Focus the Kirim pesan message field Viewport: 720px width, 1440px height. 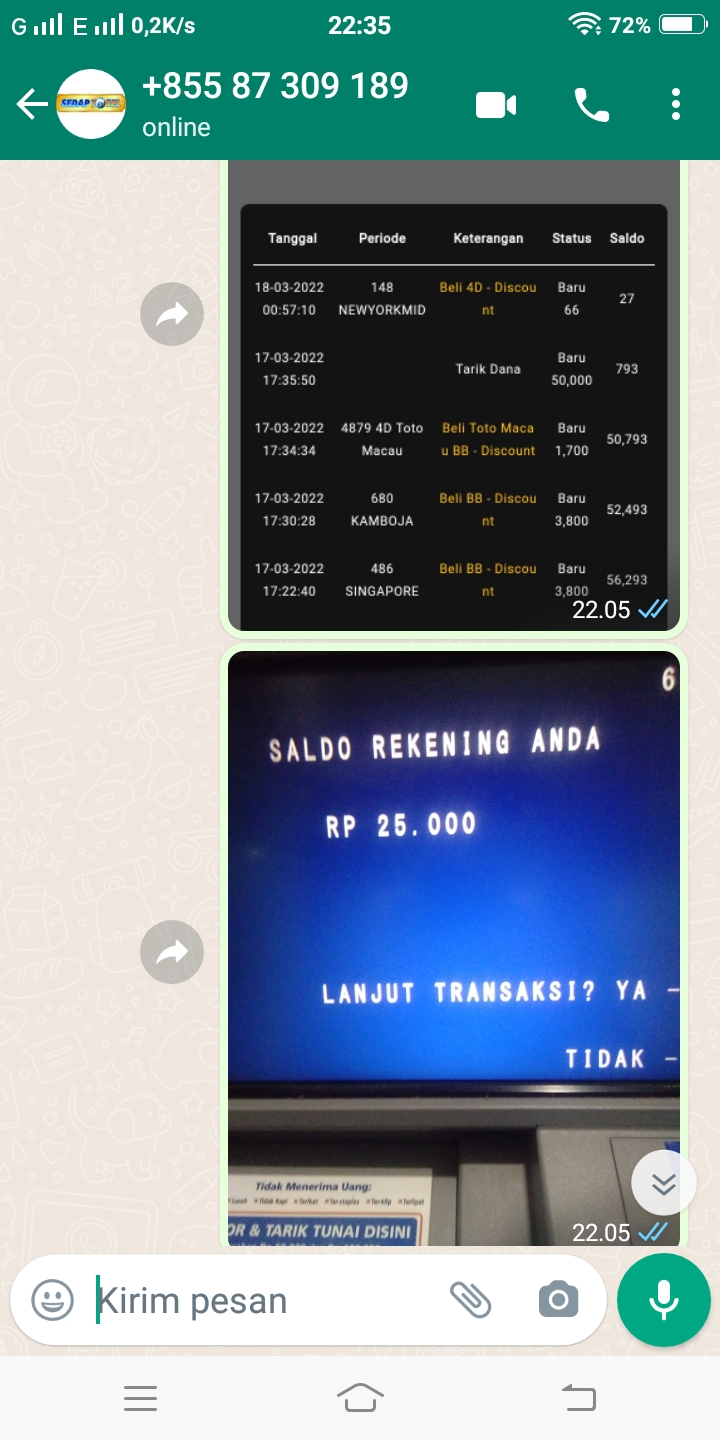coord(260,1300)
